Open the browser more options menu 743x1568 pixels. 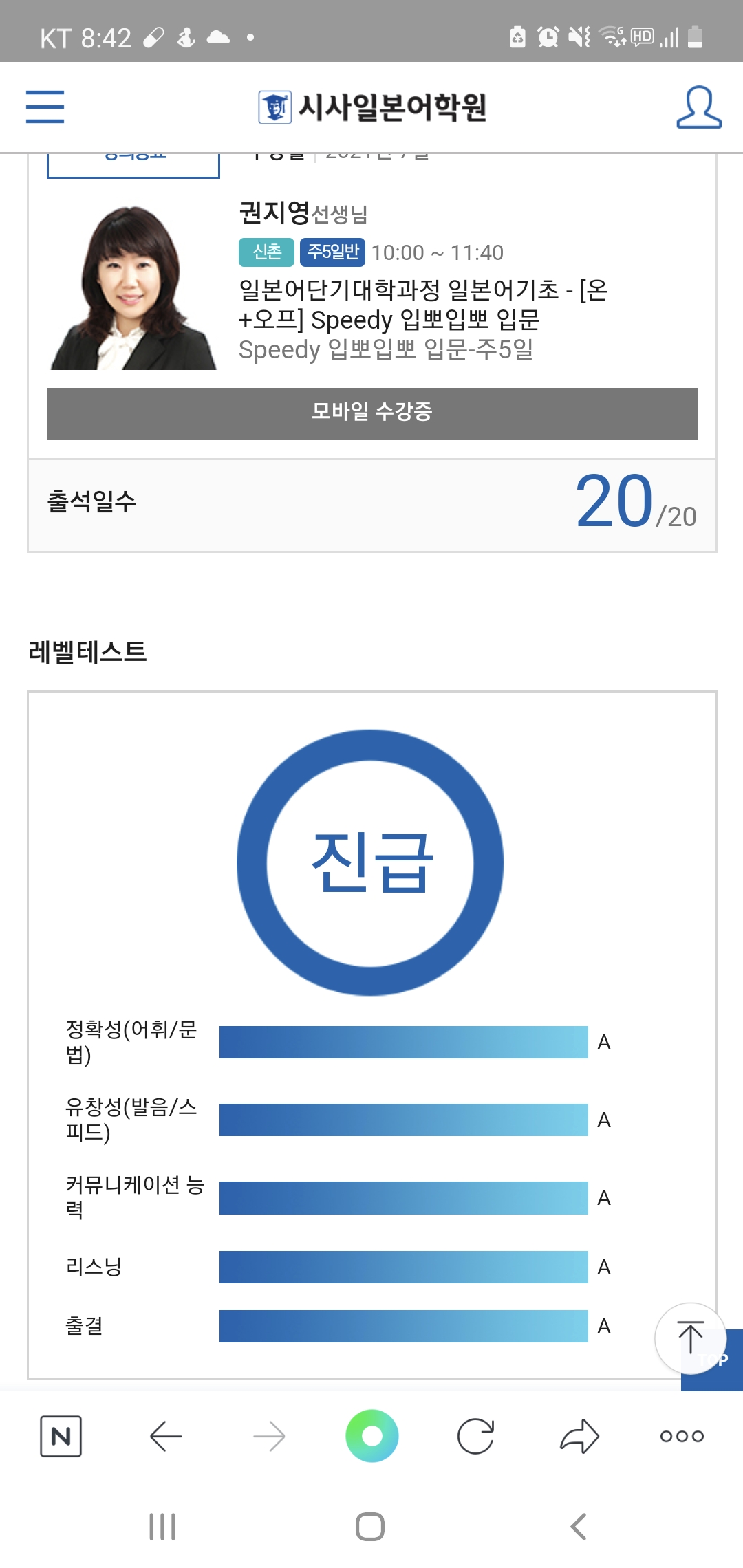[680, 1435]
